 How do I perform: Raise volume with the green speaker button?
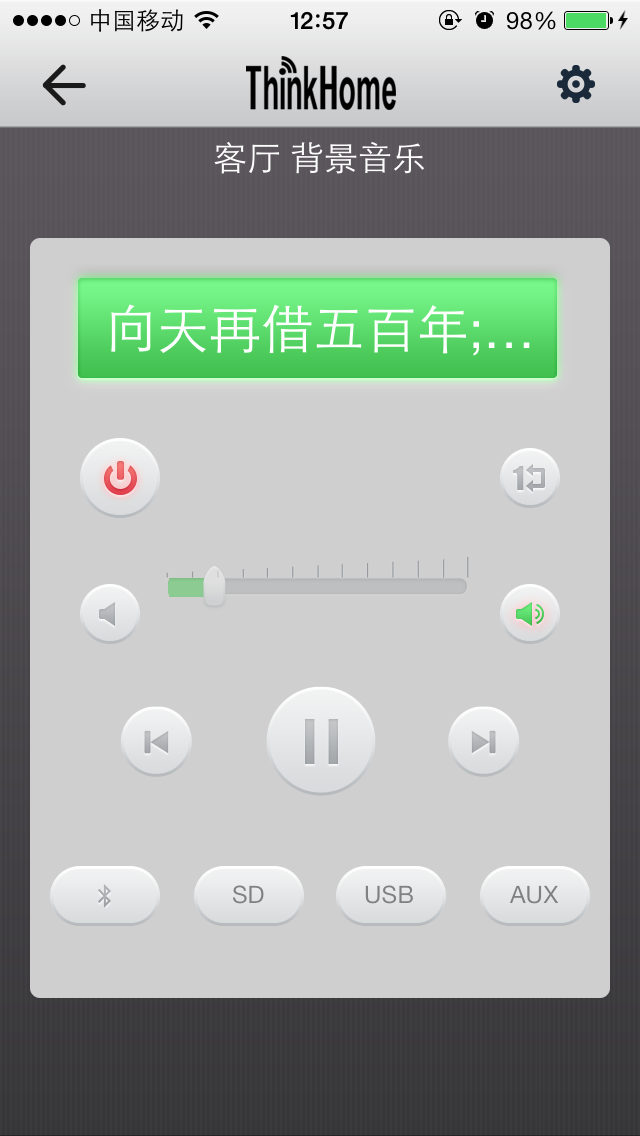[x=529, y=613]
